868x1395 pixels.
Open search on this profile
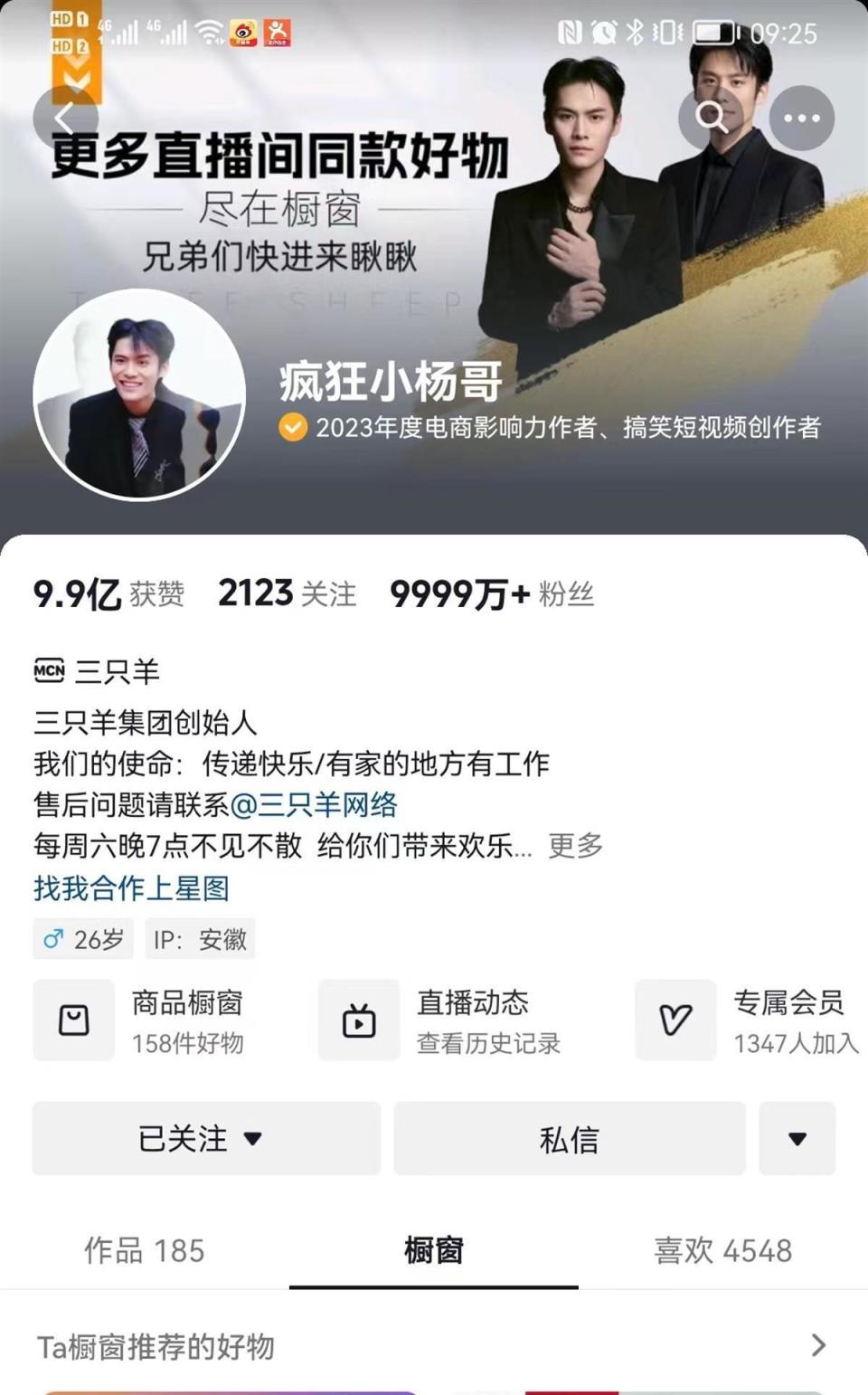[711, 118]
